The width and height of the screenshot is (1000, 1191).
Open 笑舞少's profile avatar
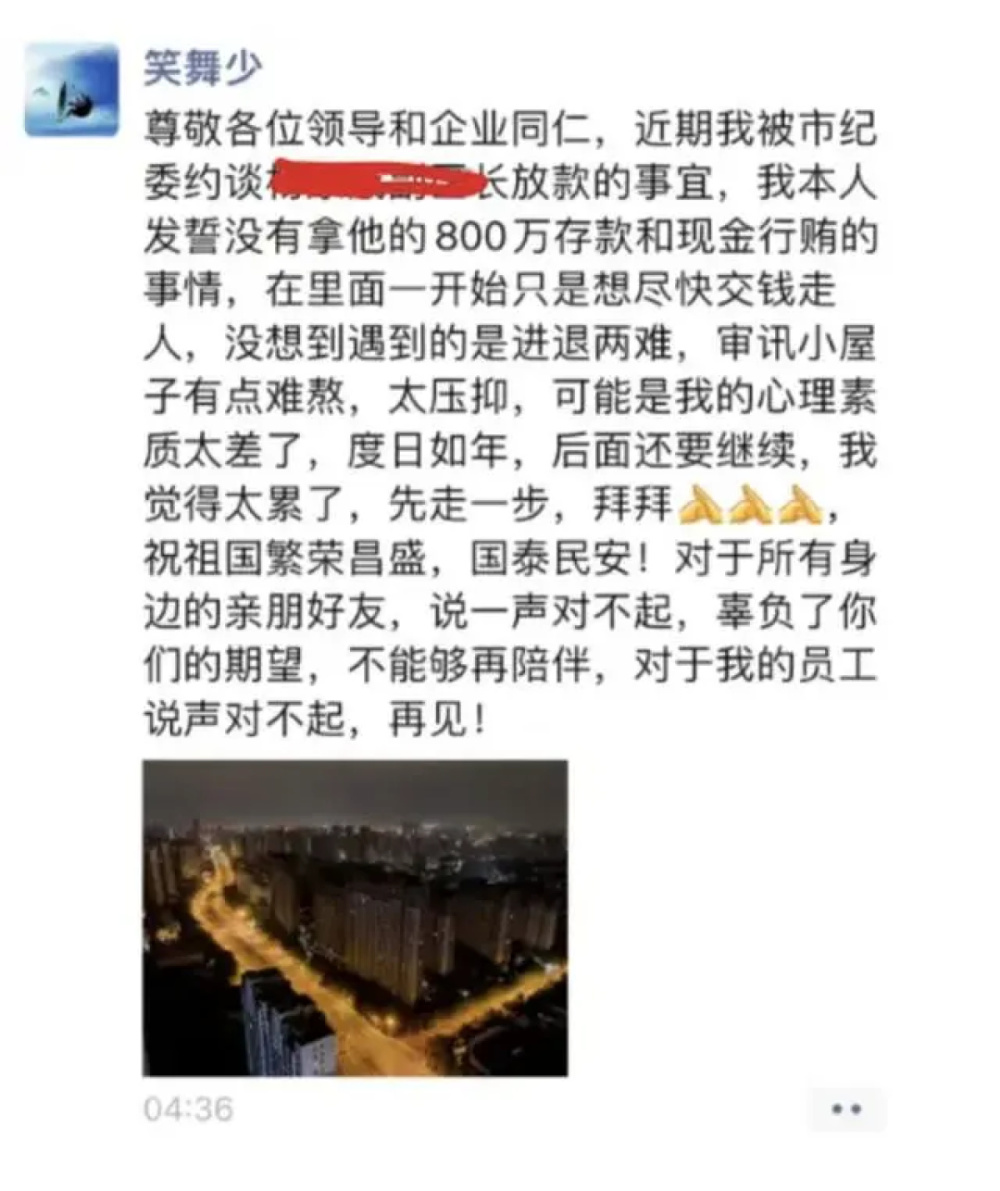coord(71,89)
